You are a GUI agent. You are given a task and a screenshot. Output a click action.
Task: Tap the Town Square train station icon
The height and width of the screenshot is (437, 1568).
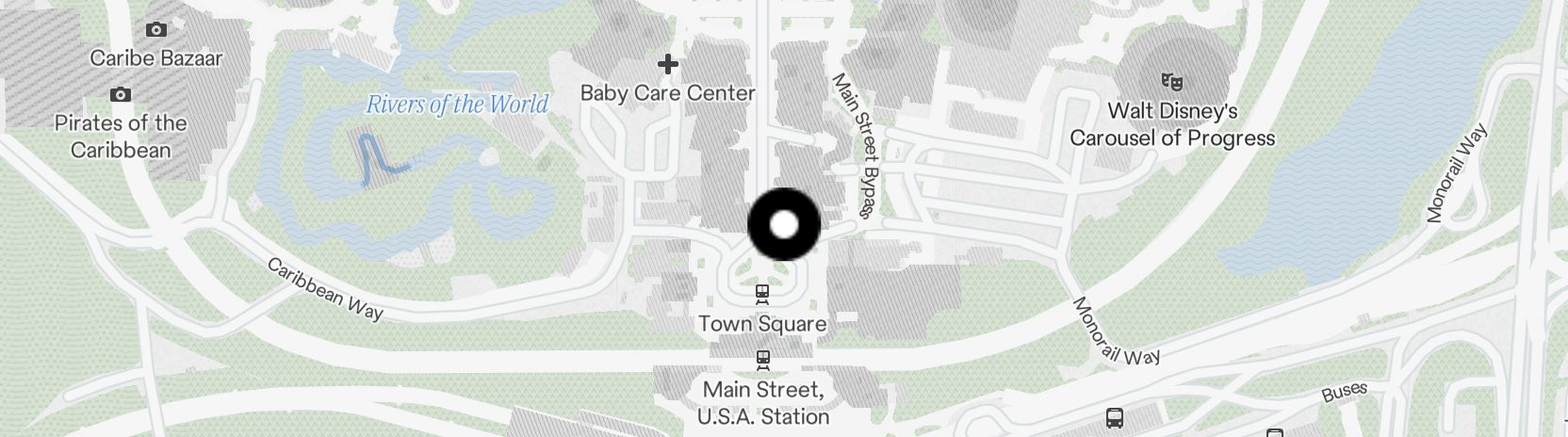pyautogui.click(x=762, y=295)
